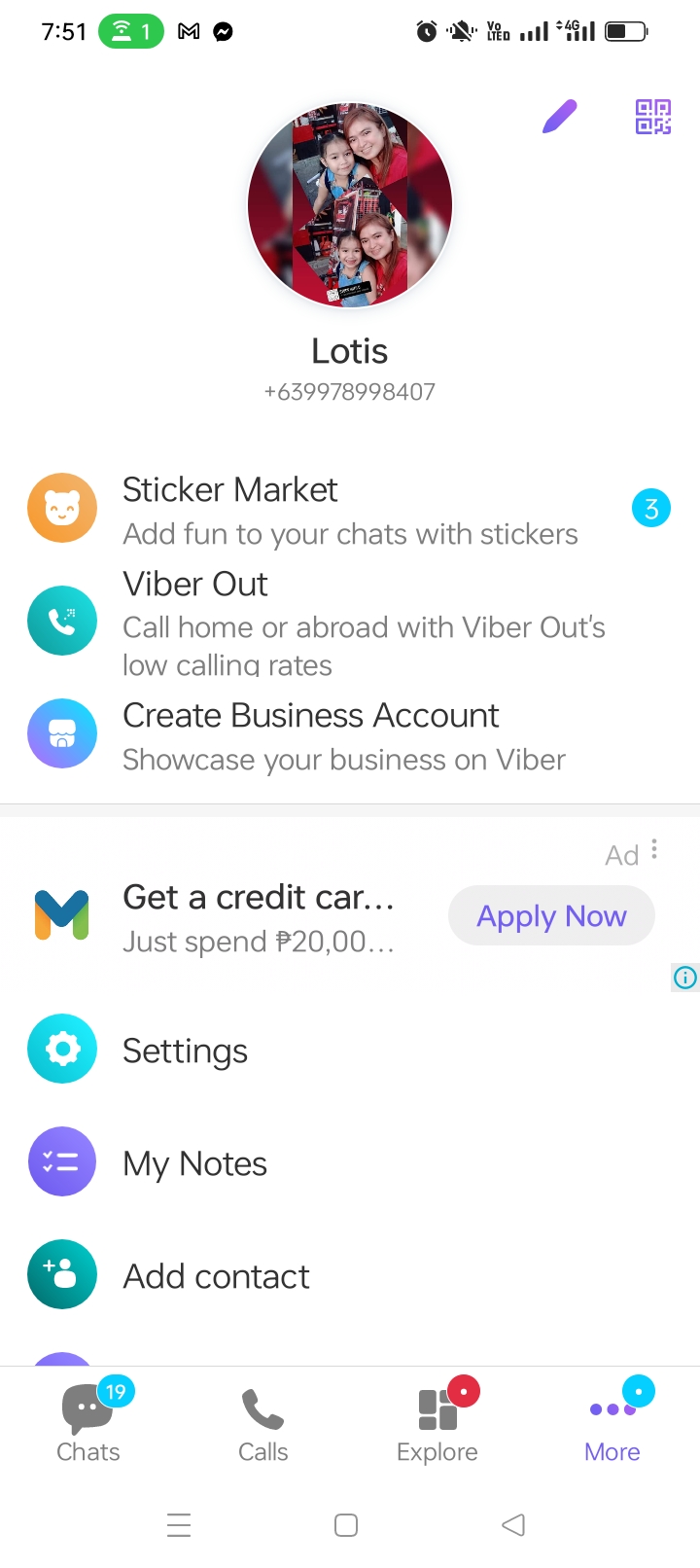Screen dimensions: 700x1568
Task: Open the QR code scanner icon
Action: point(653,117)
